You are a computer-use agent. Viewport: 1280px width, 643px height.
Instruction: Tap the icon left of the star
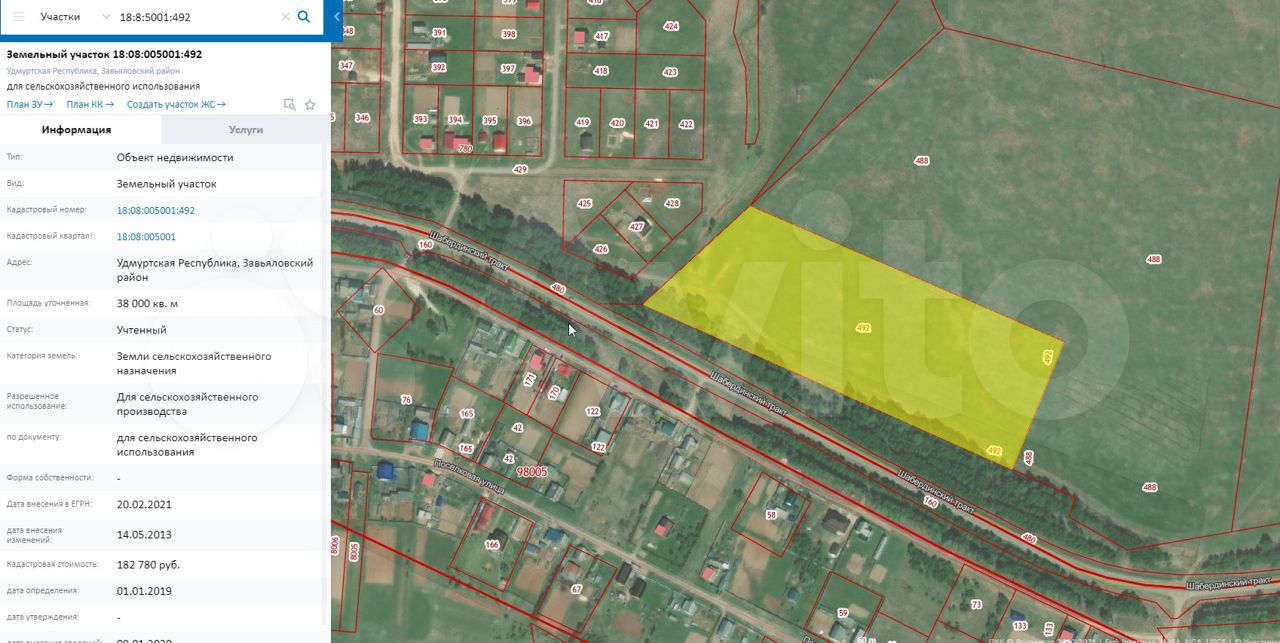(x=289, y=104)
